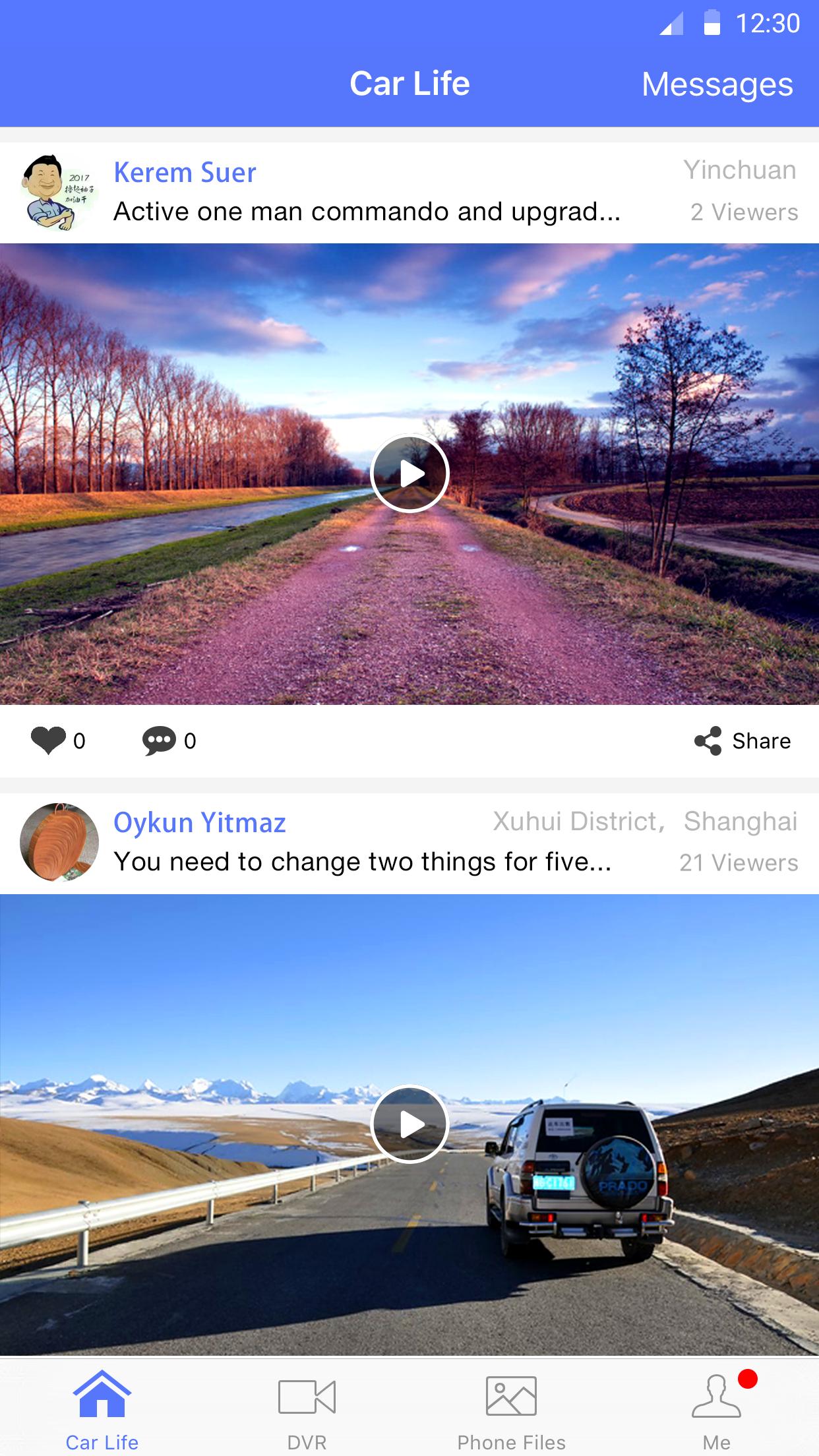Open comments on Kerem Suer's post
Image resolution: width=819 pixels, height=1456 pixels.
point(159,741)
